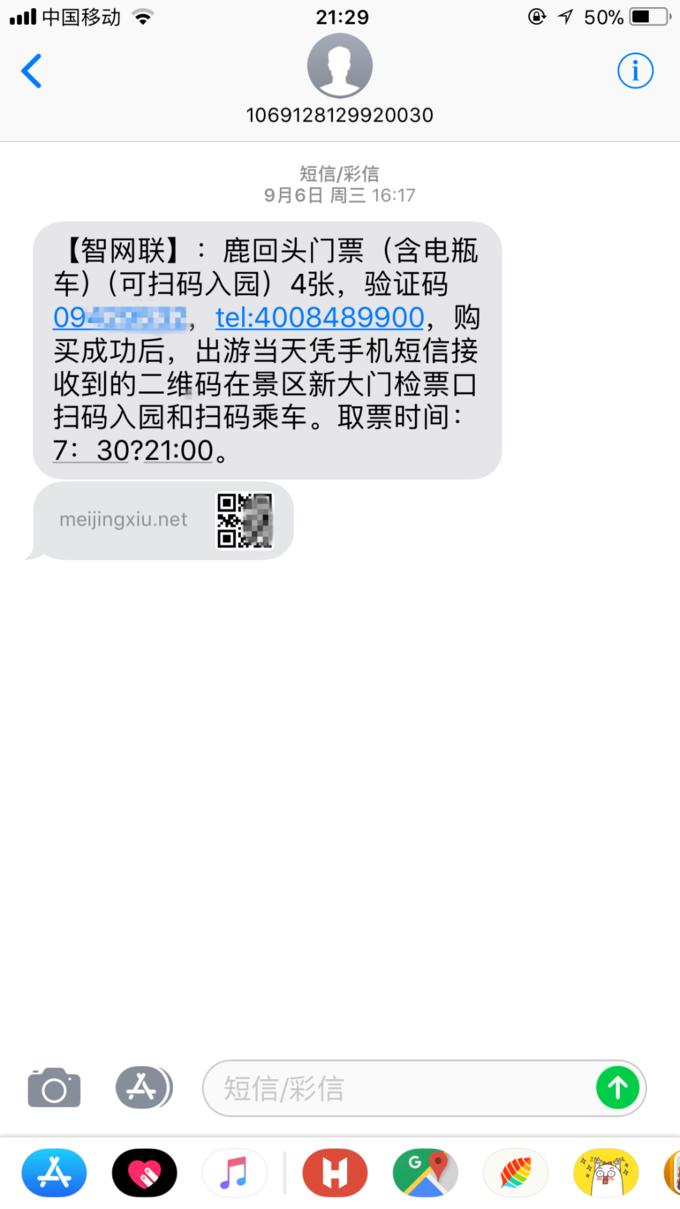Open the camera to attach a photo
680x1209 pixels.
point(54,1087)
